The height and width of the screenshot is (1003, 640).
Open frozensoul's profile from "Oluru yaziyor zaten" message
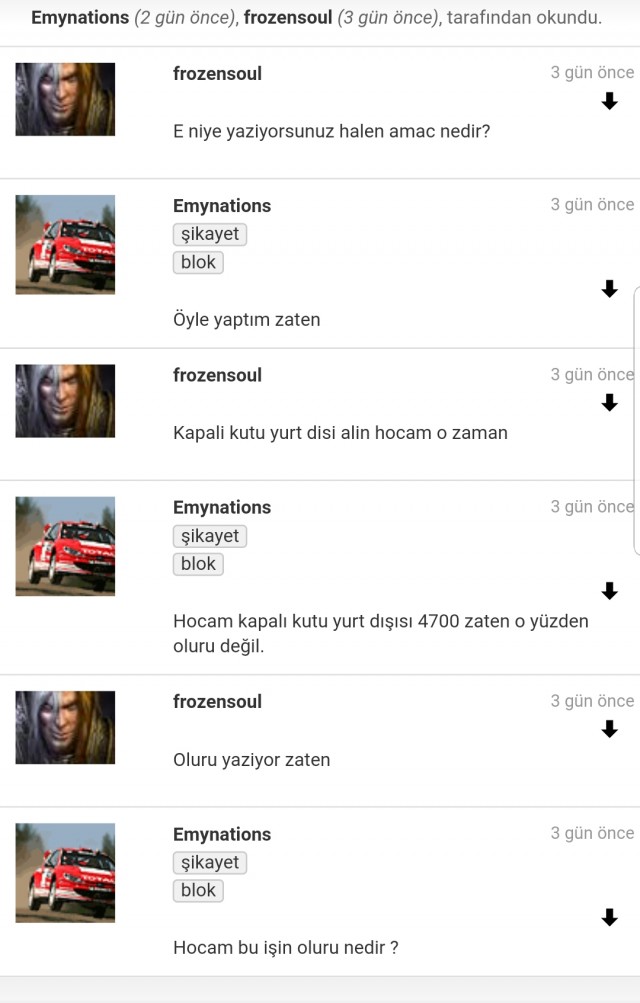tap(217, 701)
